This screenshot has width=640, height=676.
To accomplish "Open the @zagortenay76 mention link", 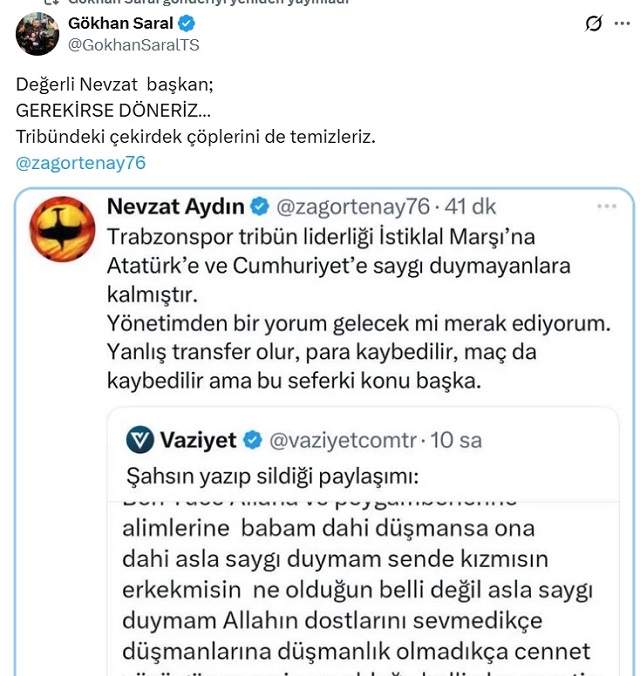I will [81, 162].
